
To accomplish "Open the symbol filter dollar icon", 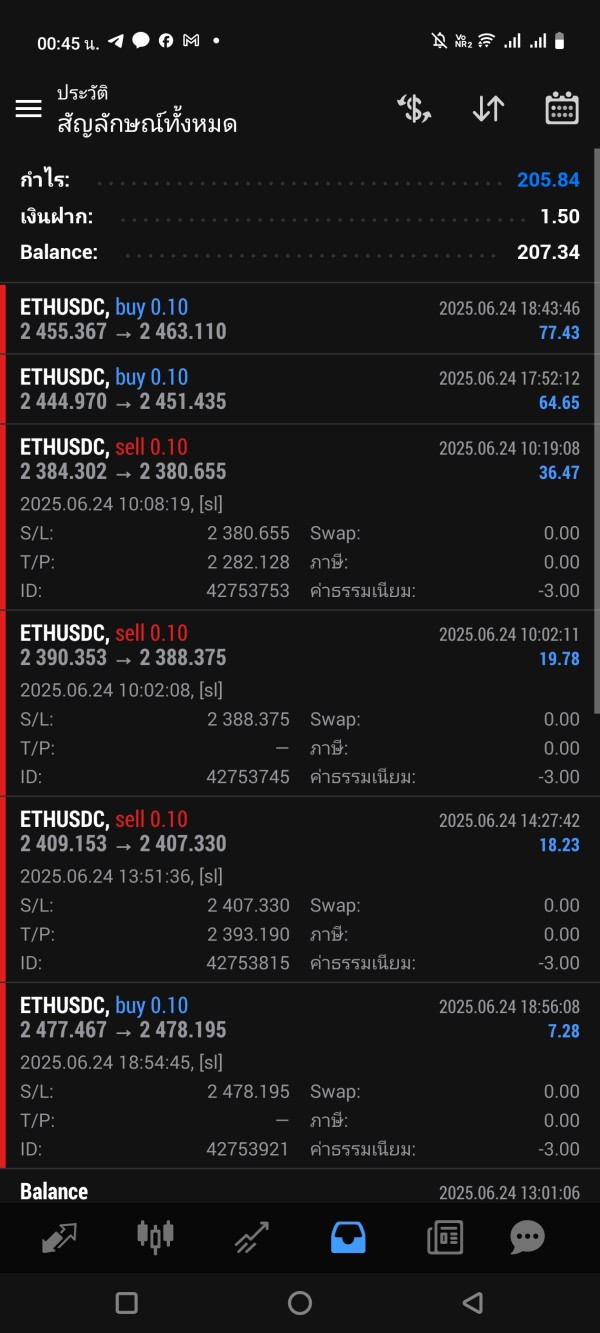I will tap(414, 109).
